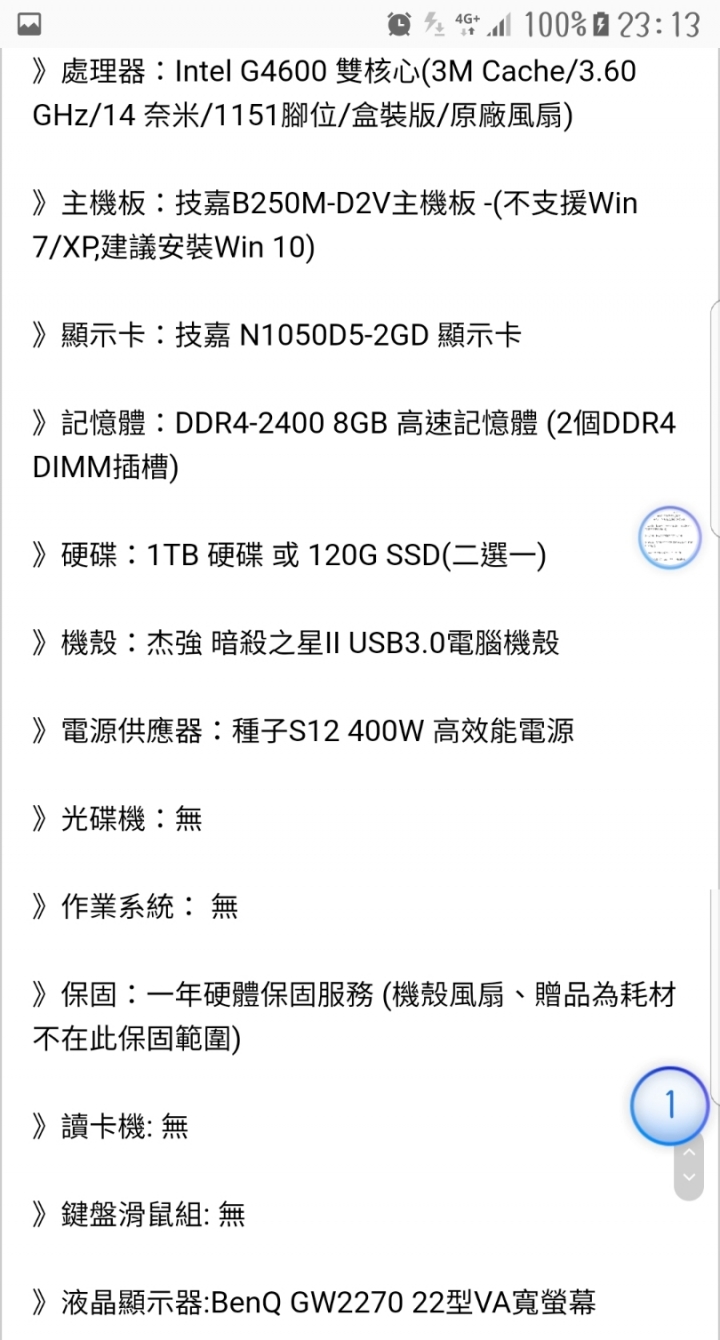
Task: Open the floating page-preview bubble
Action: [x=670, y=538]
